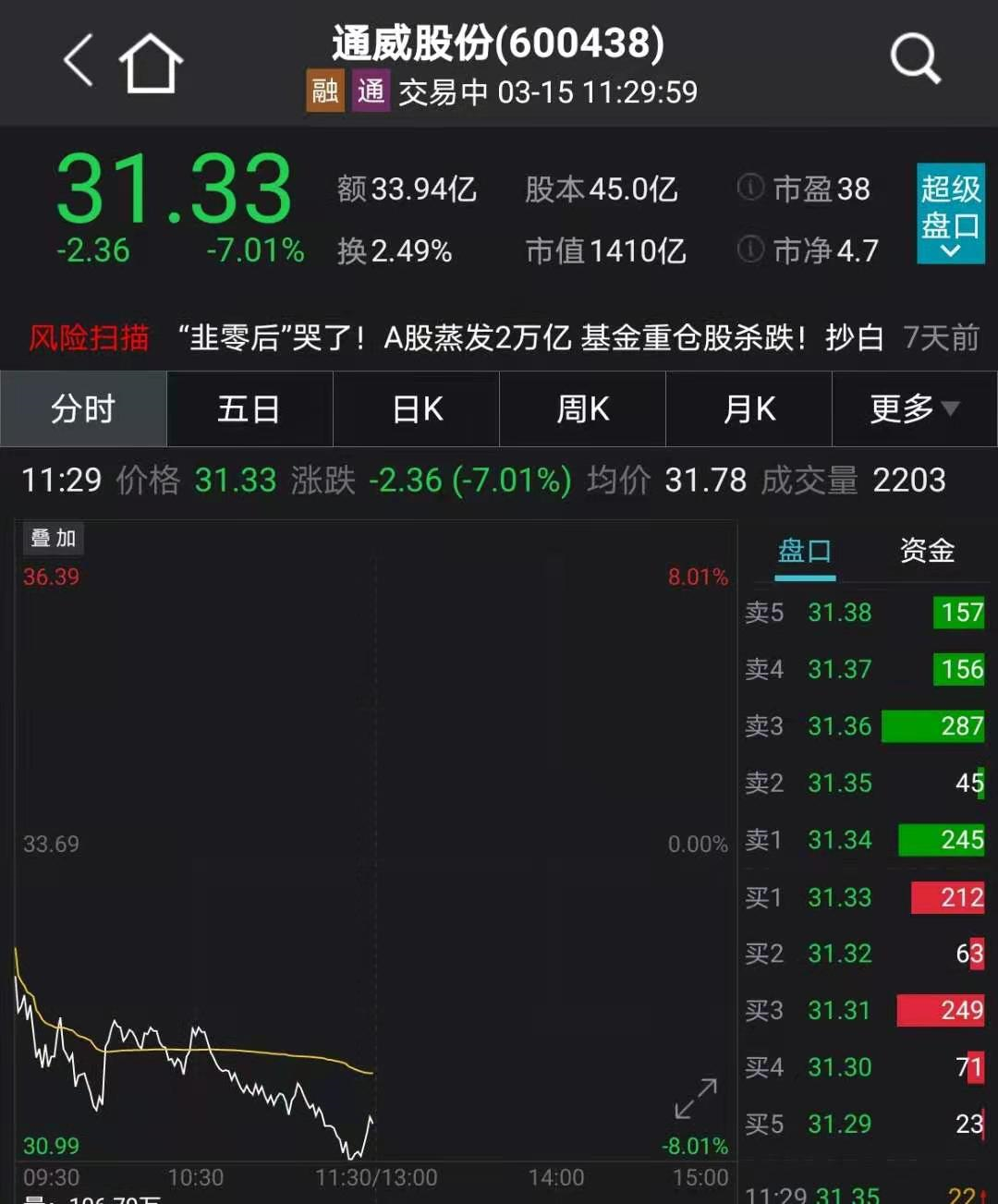
Task: Switch to the 日K tab
Action: pos(417,408)
